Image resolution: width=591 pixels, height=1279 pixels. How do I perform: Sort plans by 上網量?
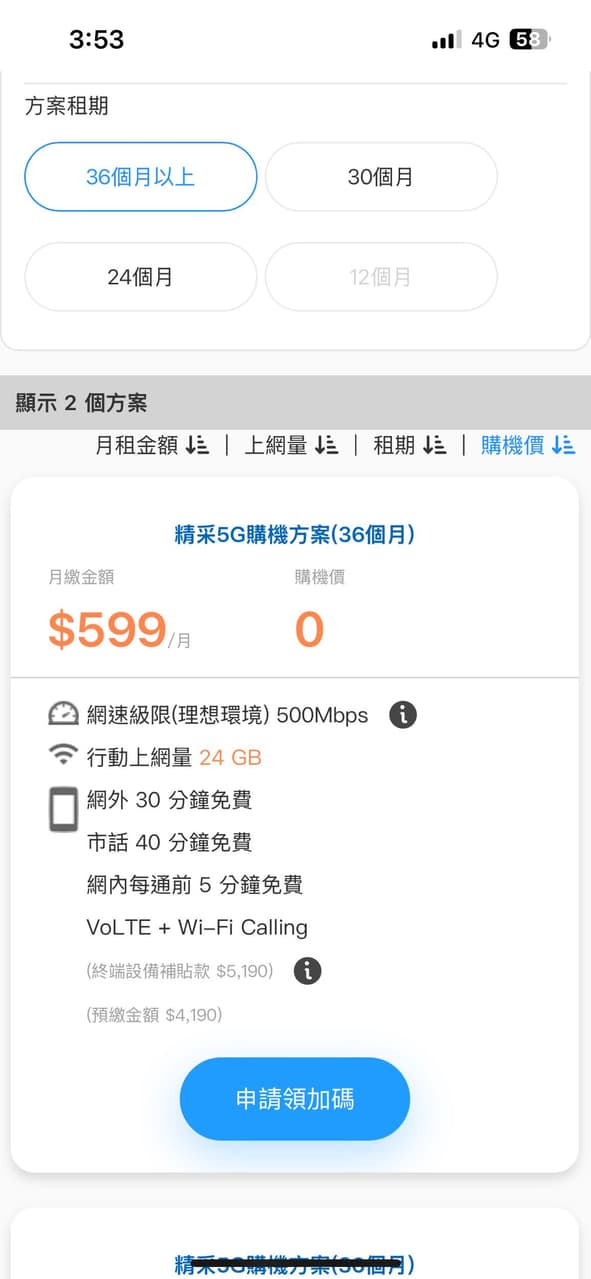click(291, 446)
